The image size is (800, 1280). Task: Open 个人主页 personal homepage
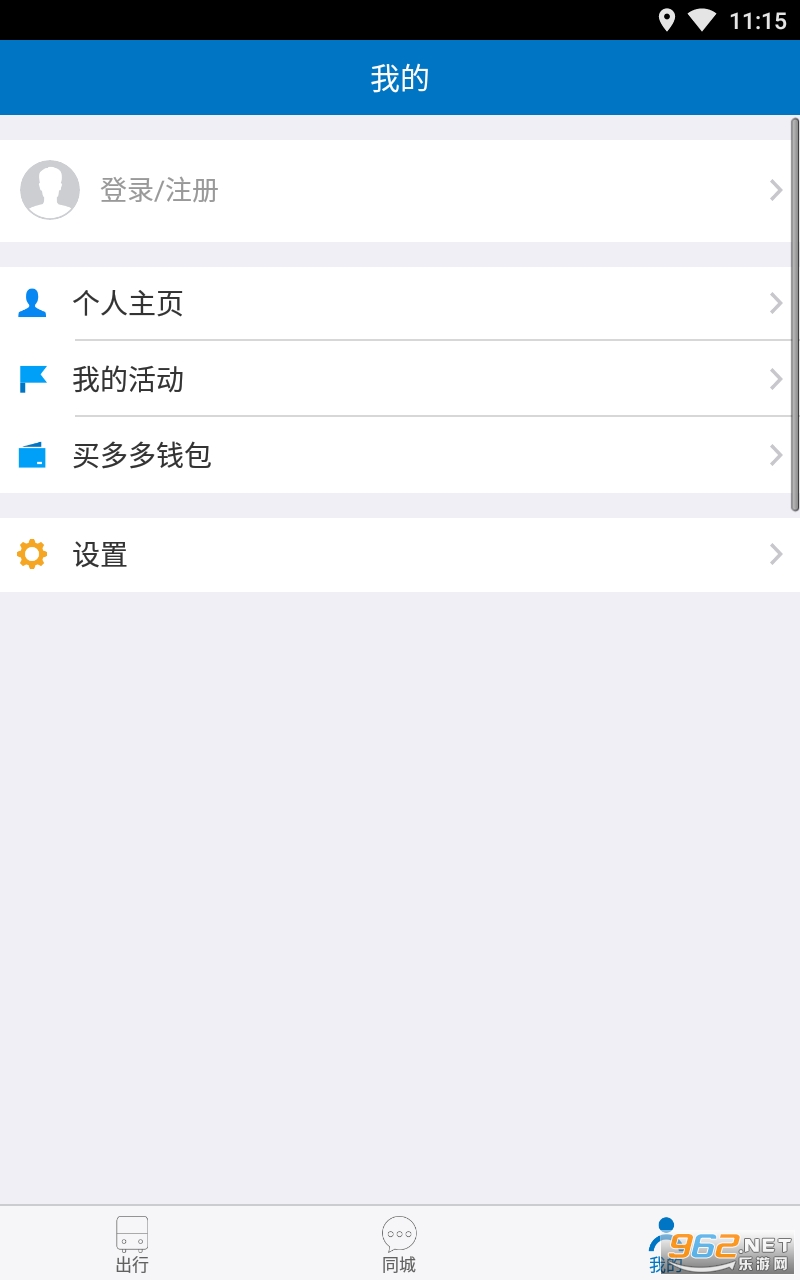(400, 303)
